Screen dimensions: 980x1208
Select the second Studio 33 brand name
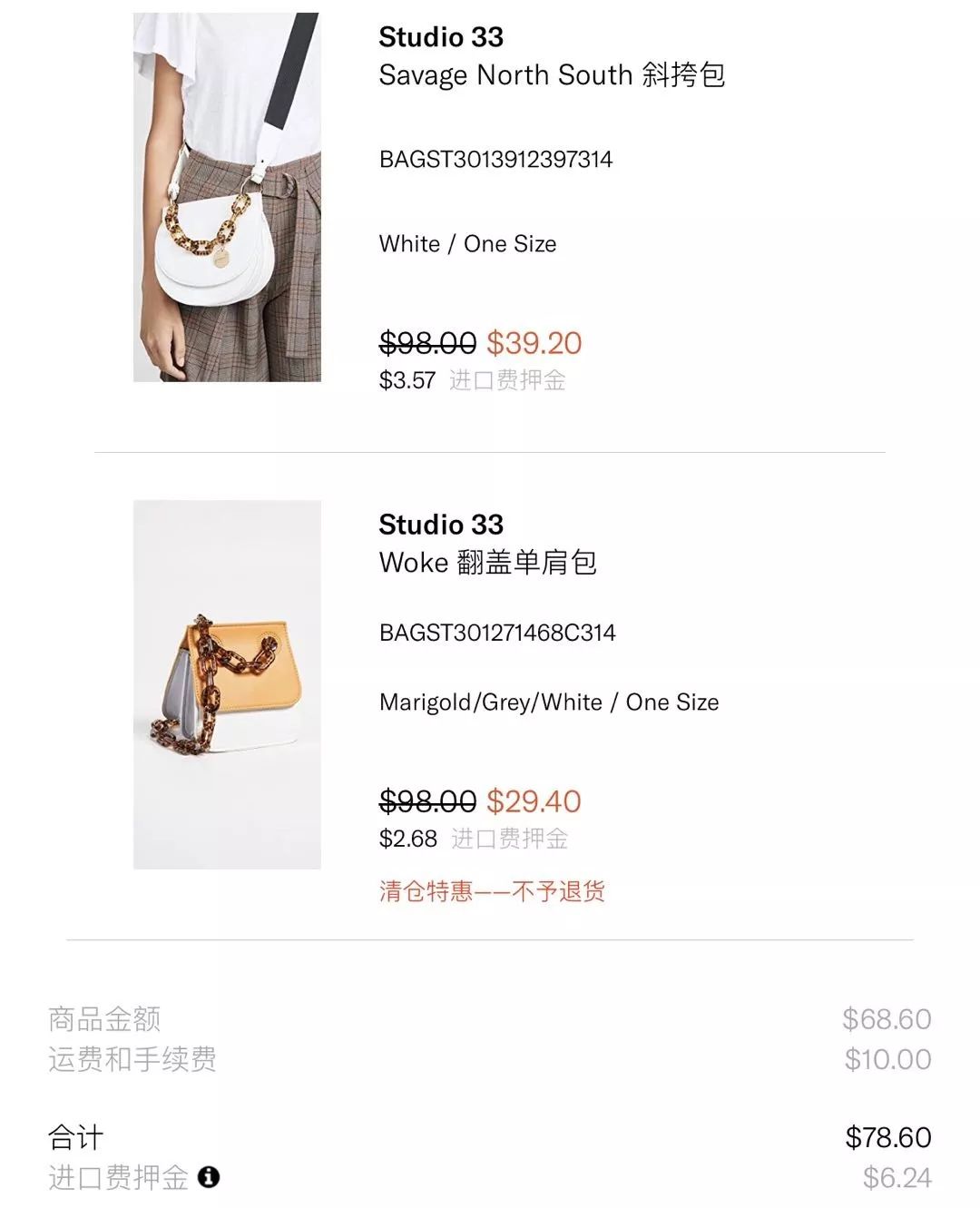pyautogui.click(x=439, y=525)
